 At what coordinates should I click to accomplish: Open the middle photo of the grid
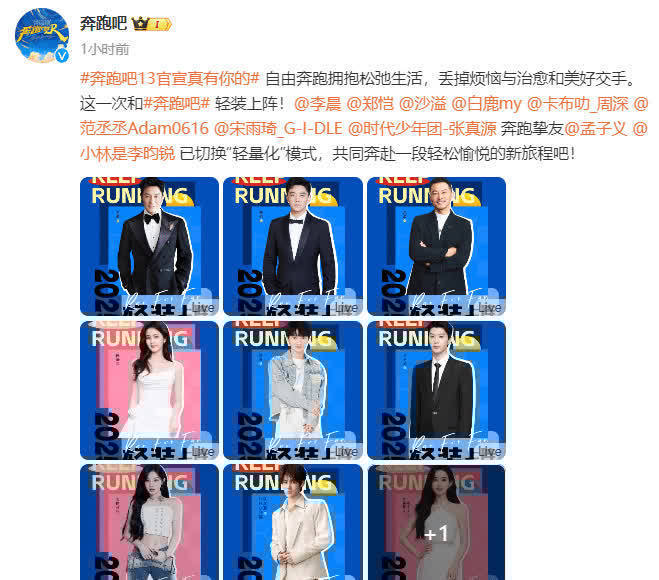(x=293, y=390)
